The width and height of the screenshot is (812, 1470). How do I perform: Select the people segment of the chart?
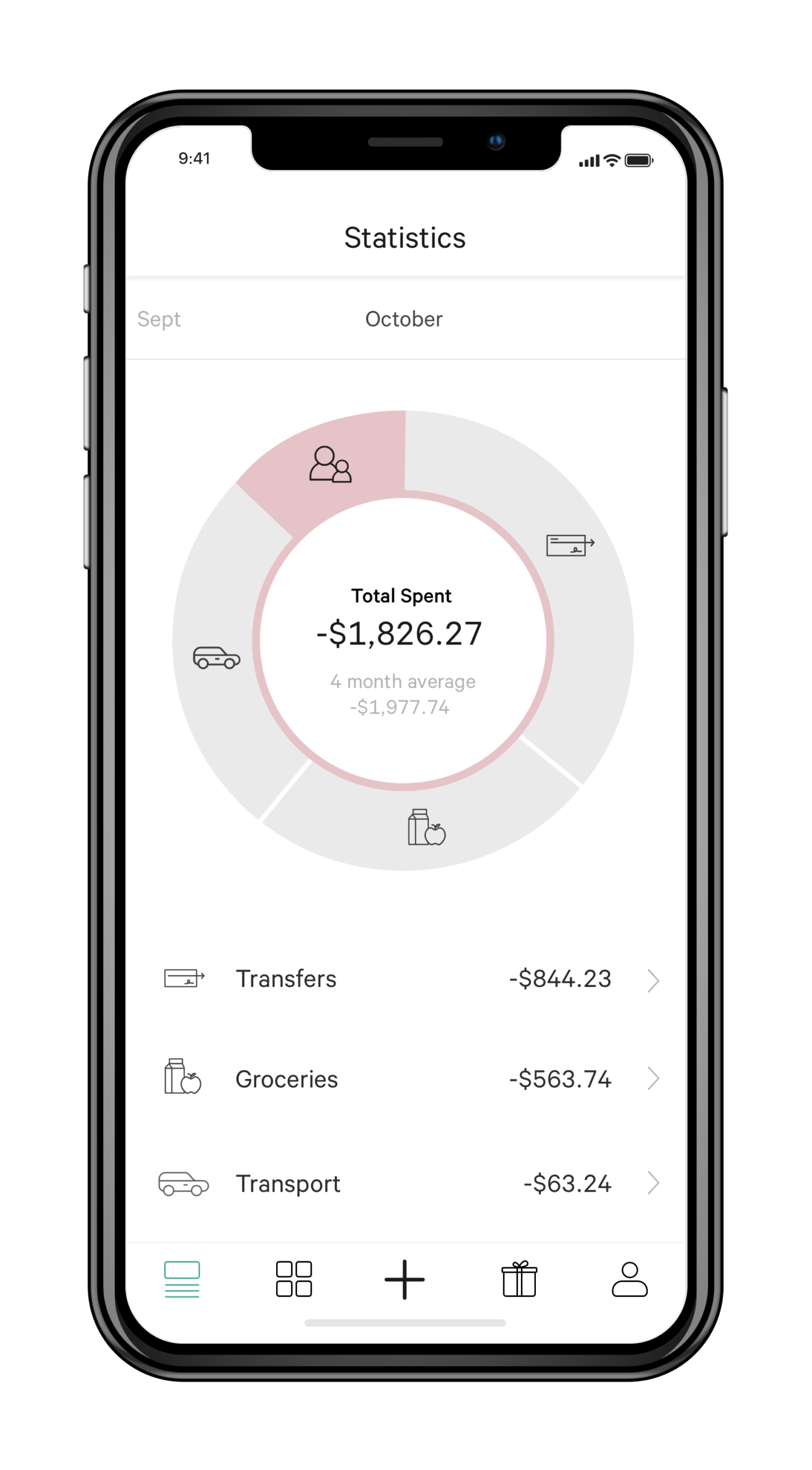(x=331, y=465)
